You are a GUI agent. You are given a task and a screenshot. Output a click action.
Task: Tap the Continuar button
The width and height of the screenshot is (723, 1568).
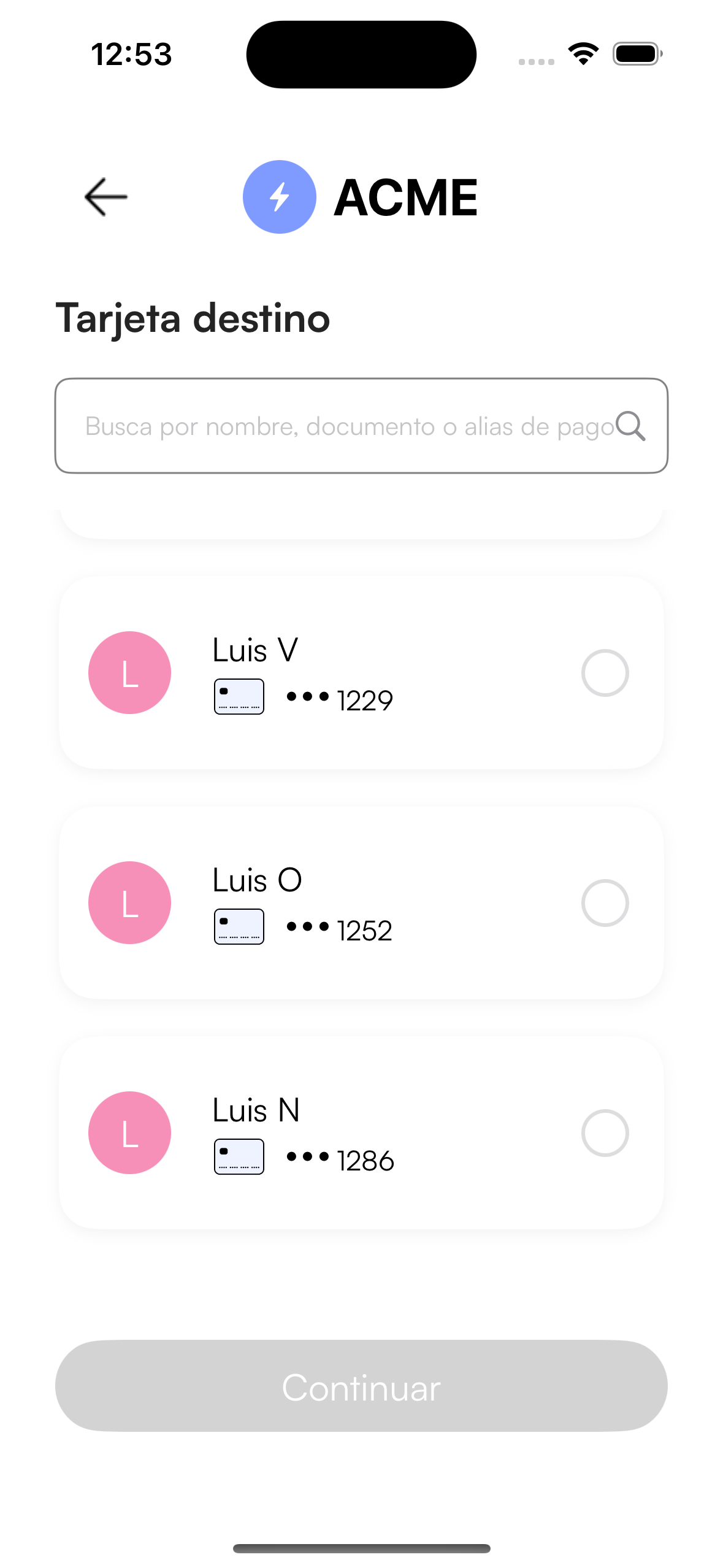pos(361,1386)
